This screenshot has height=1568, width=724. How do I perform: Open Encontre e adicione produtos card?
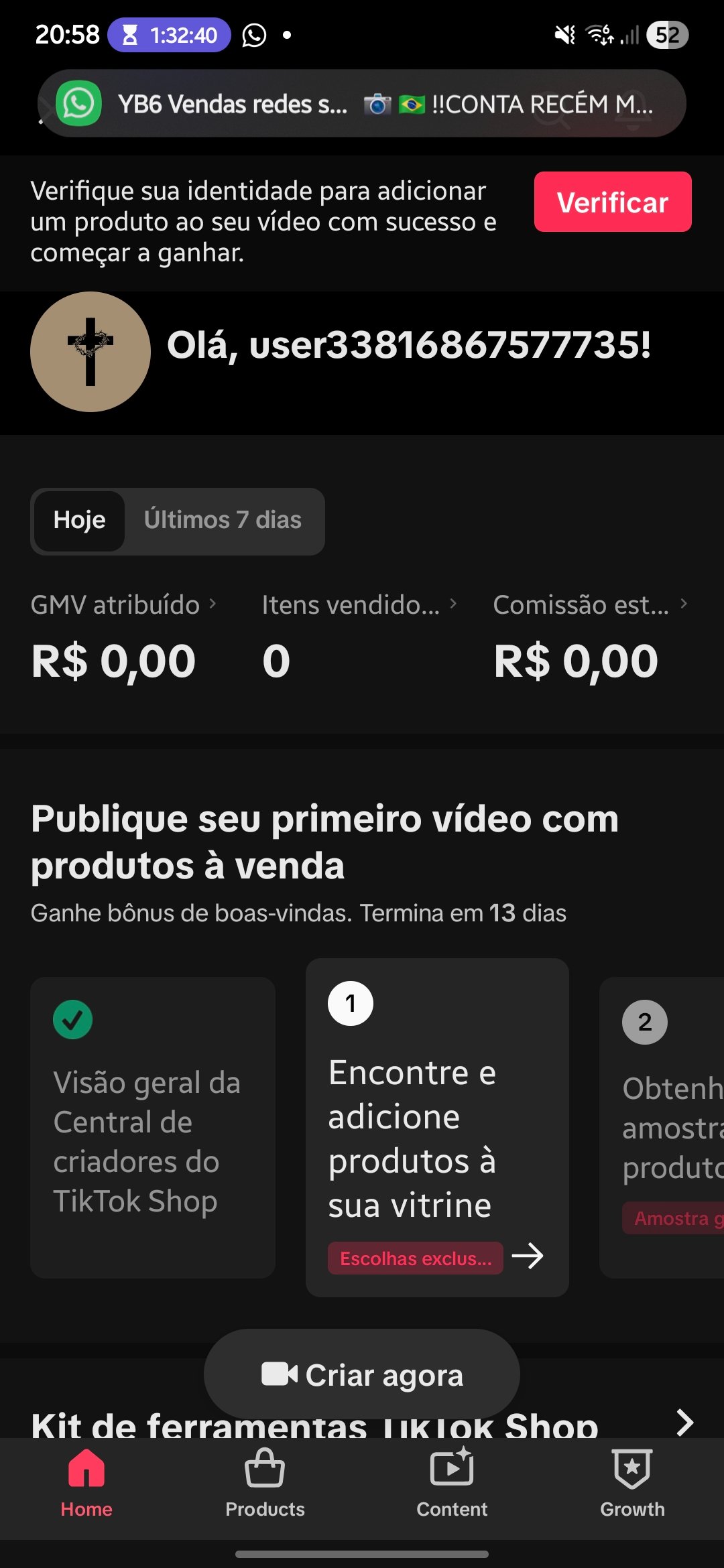pos(437,1127)
